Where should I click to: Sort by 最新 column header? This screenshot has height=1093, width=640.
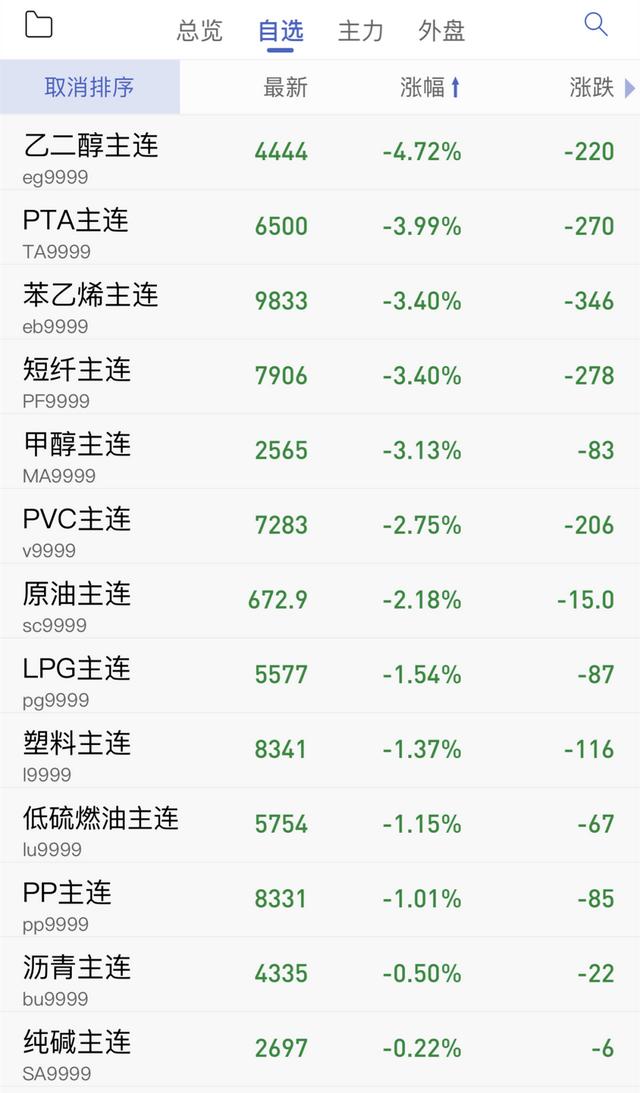pos(285,87)
